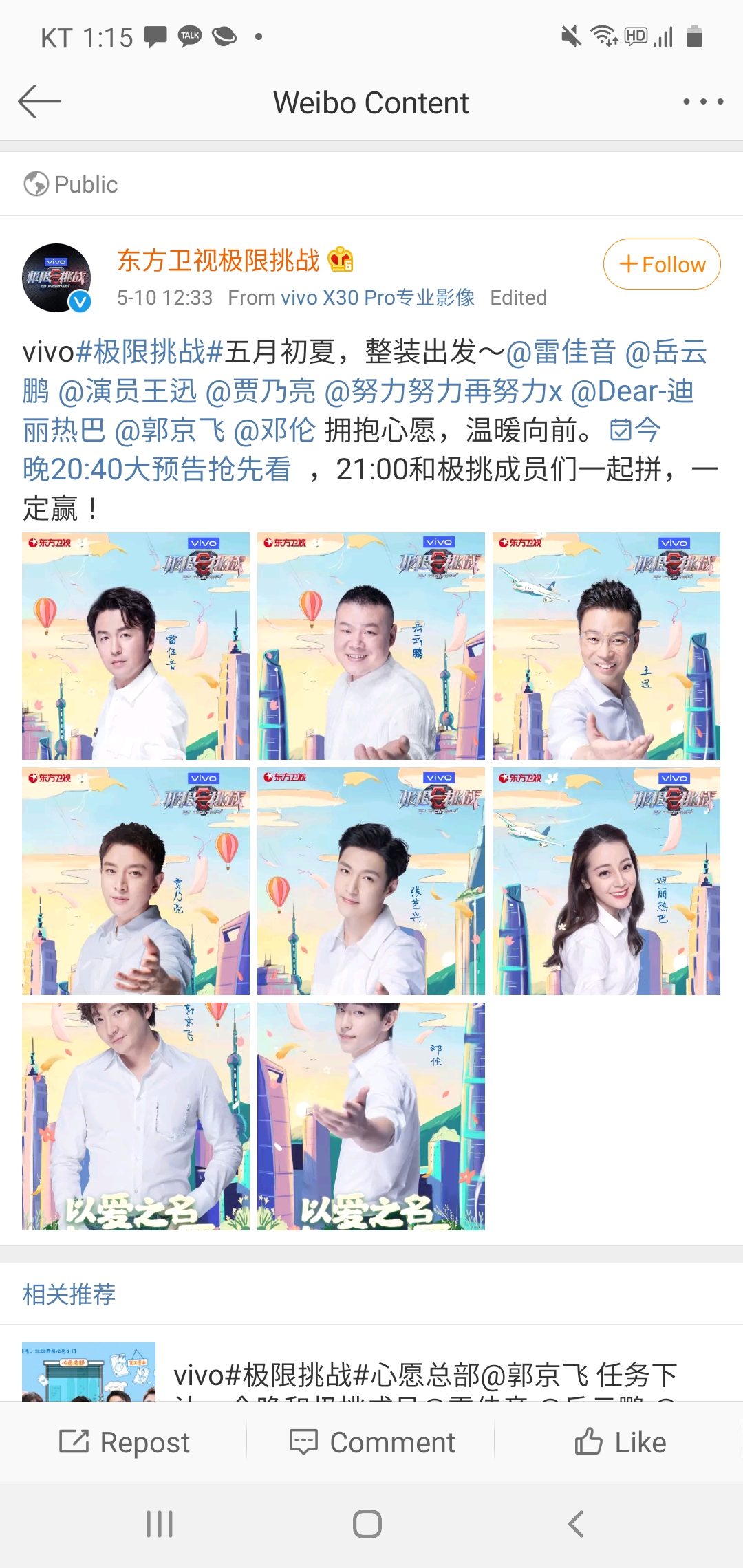The image size is (743, 1568).
Task: Like this Weibo post
Action: [x=619, y=1442]
